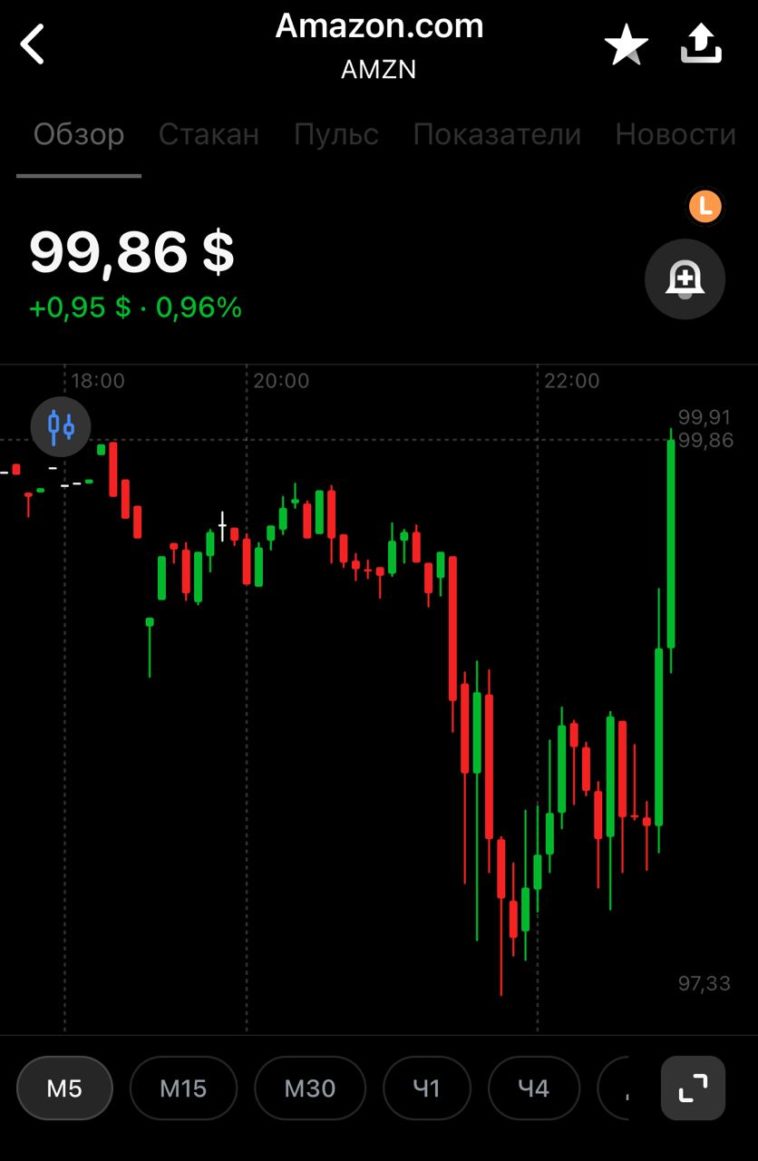This screenshot has height=1161, width=758.
Task: Expand the chart to fullscreen
Action: tap(693, 1088)
